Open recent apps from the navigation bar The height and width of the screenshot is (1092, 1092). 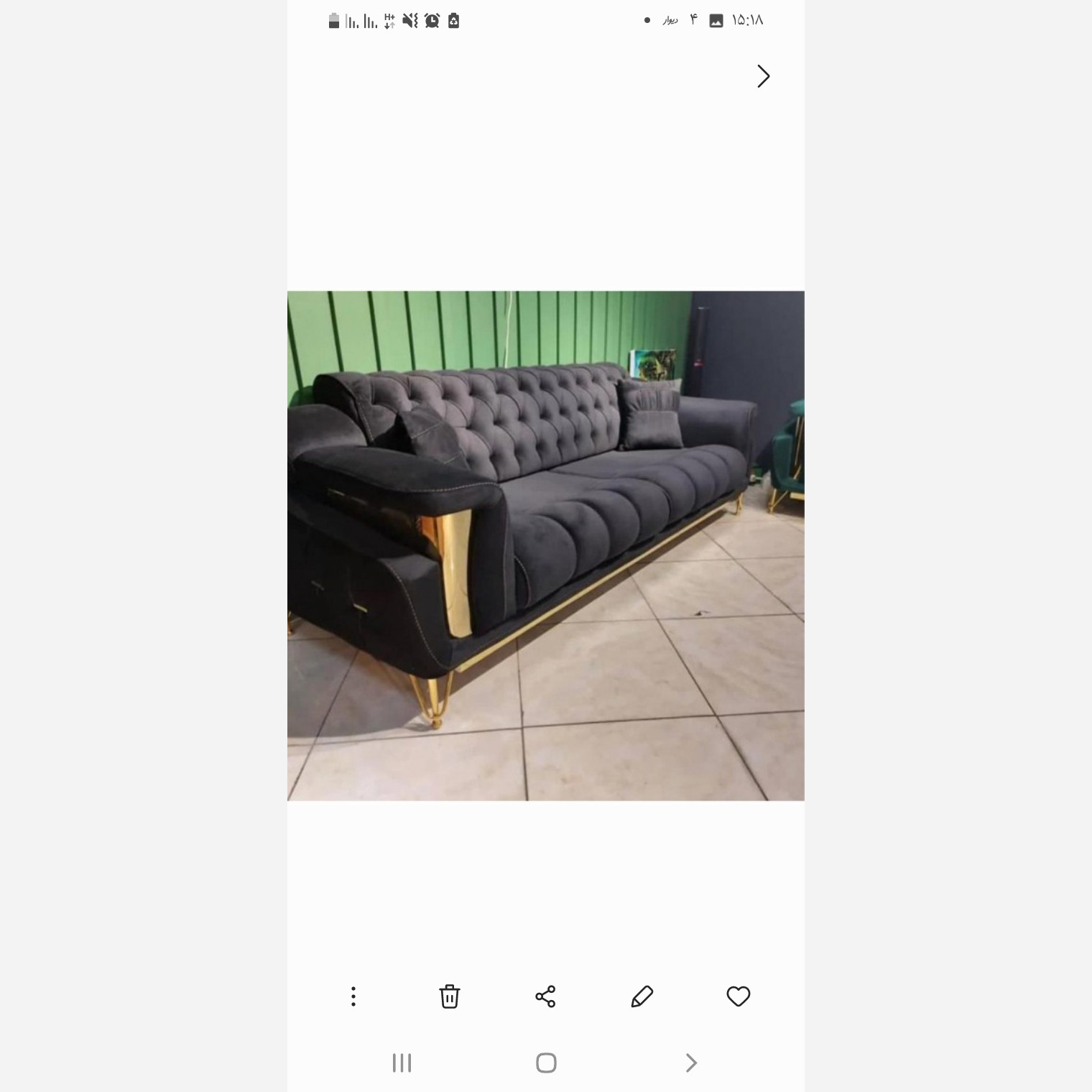tap(402, 1063)
